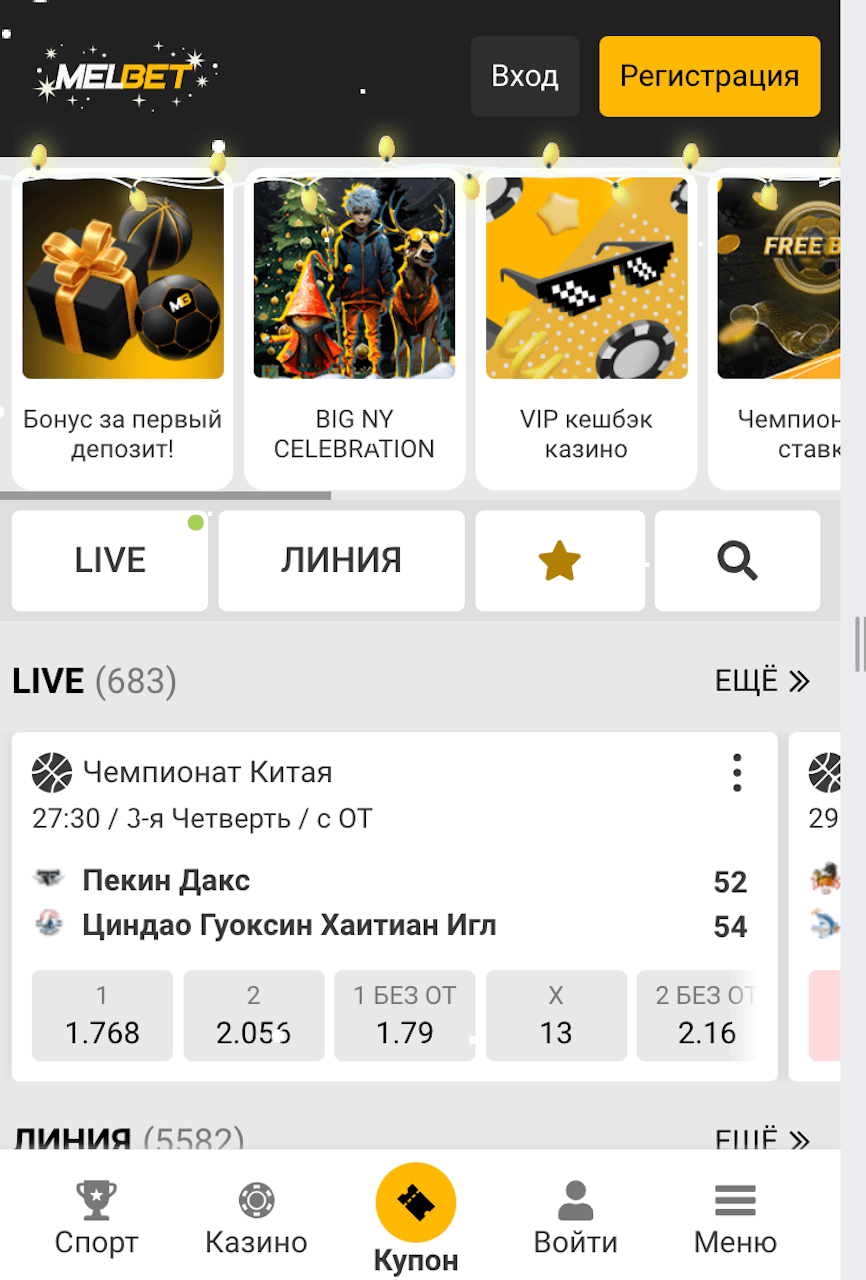This screenshot has height=1280, width=866.
Task: Open the Меню tab
Action: (735, 1217)
